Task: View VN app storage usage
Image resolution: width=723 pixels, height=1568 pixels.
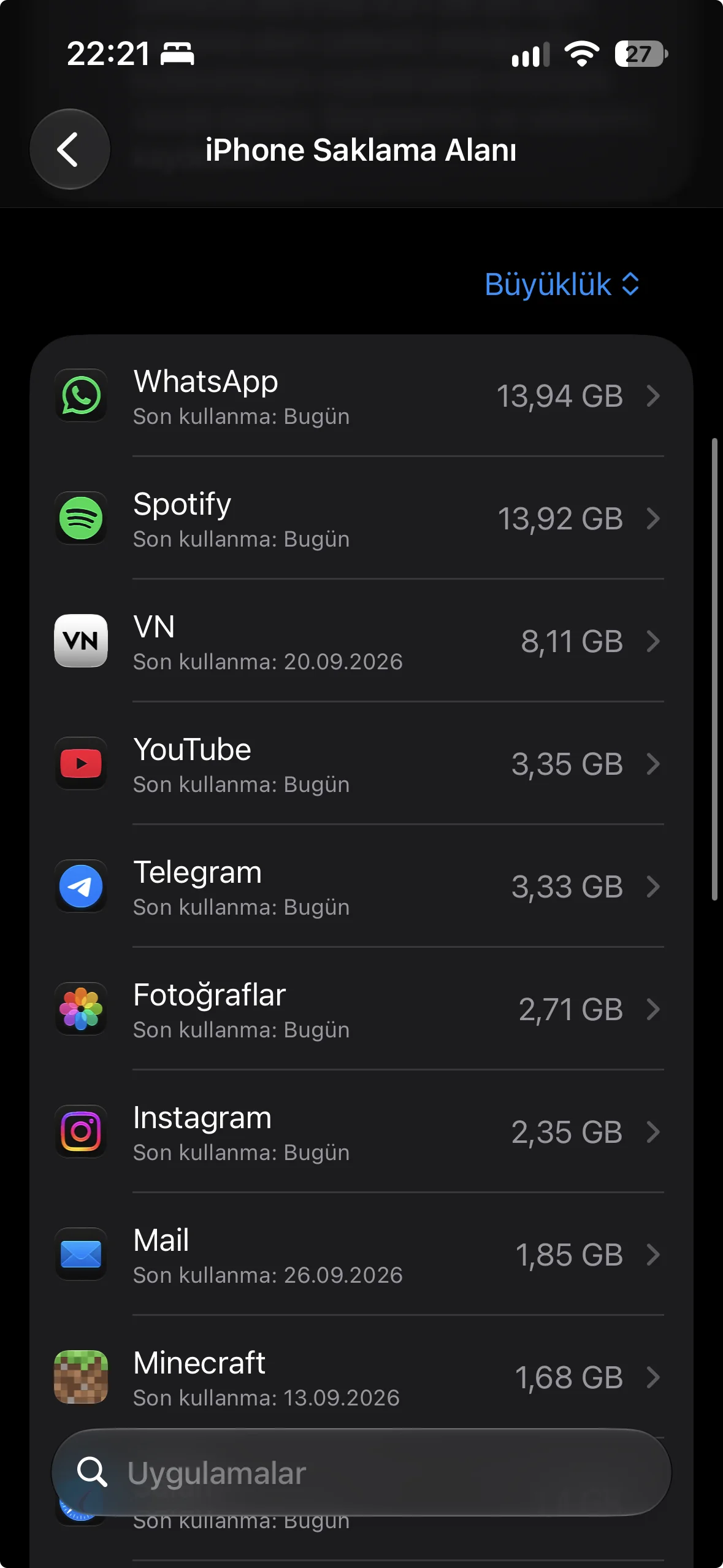Action: 361,641
